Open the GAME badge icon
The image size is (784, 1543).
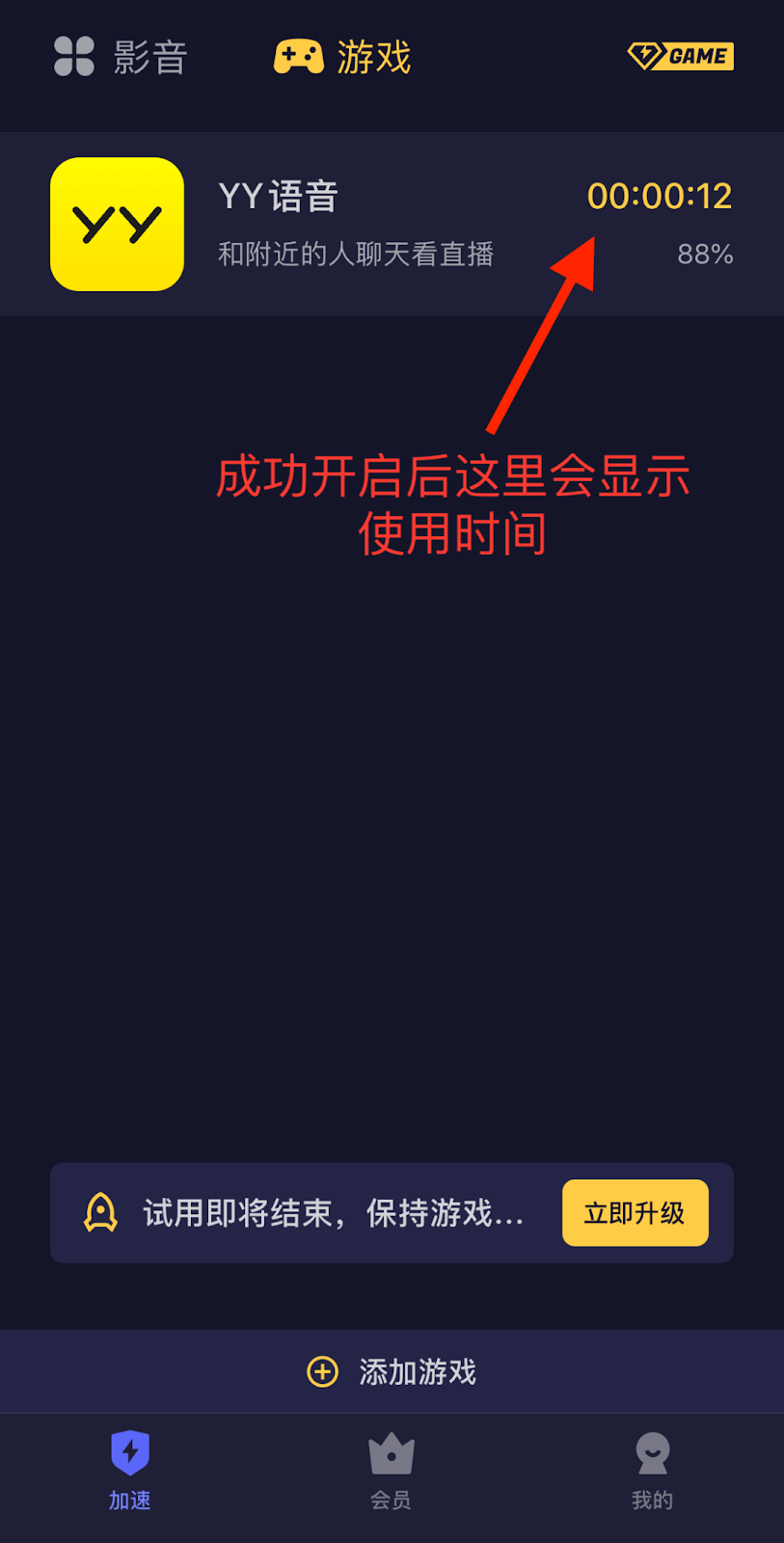tap(681, 56)
